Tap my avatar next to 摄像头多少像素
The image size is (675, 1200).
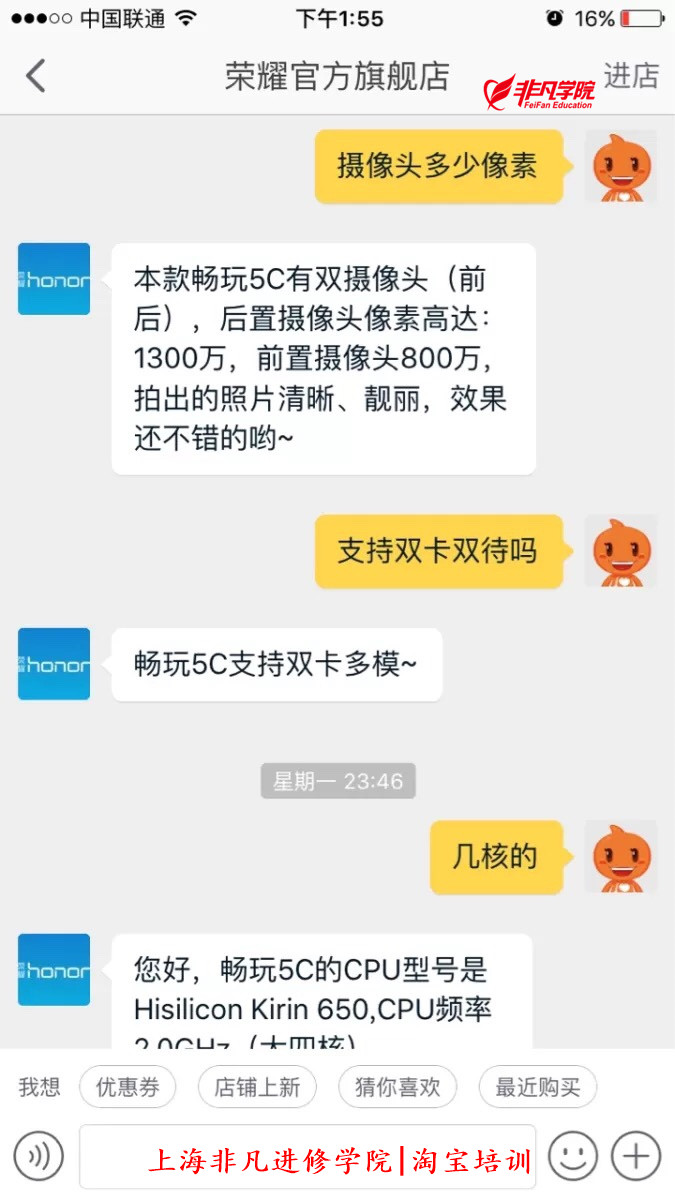pos(620,166)
